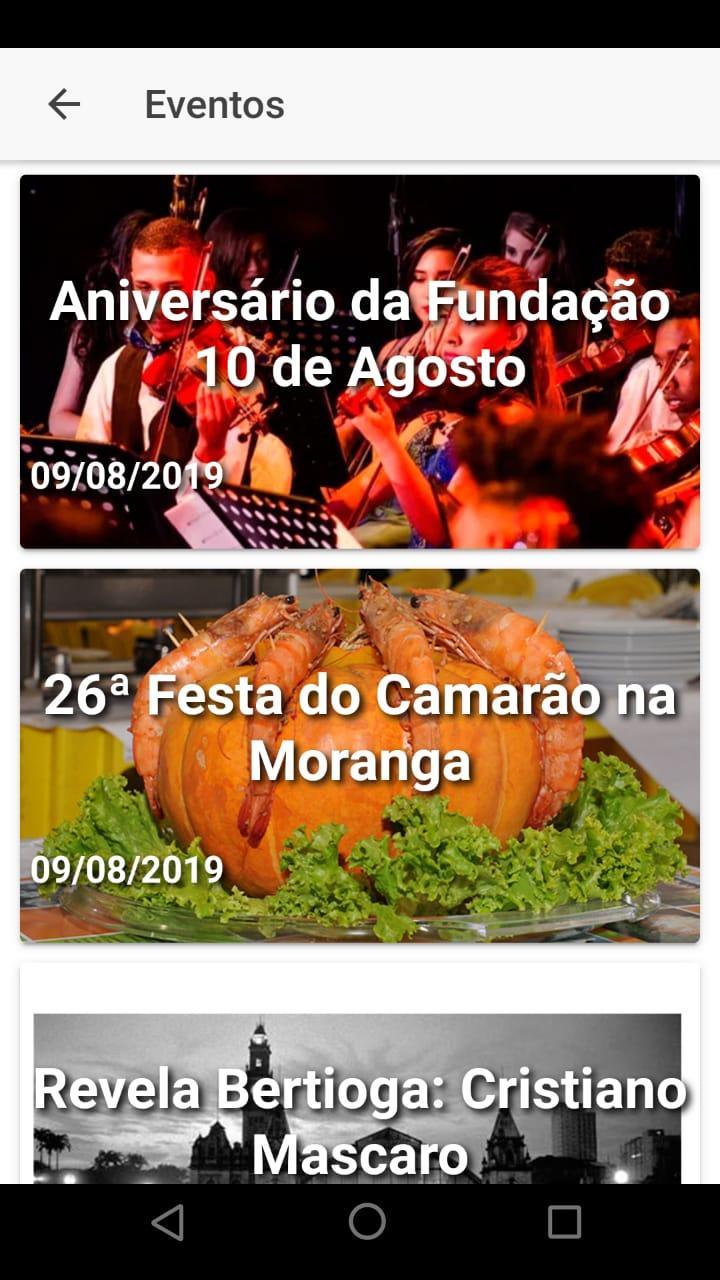Viewport: 720px width, 1280px height.
Task: Show recent apps with the square button
Action: (564, 1221)
